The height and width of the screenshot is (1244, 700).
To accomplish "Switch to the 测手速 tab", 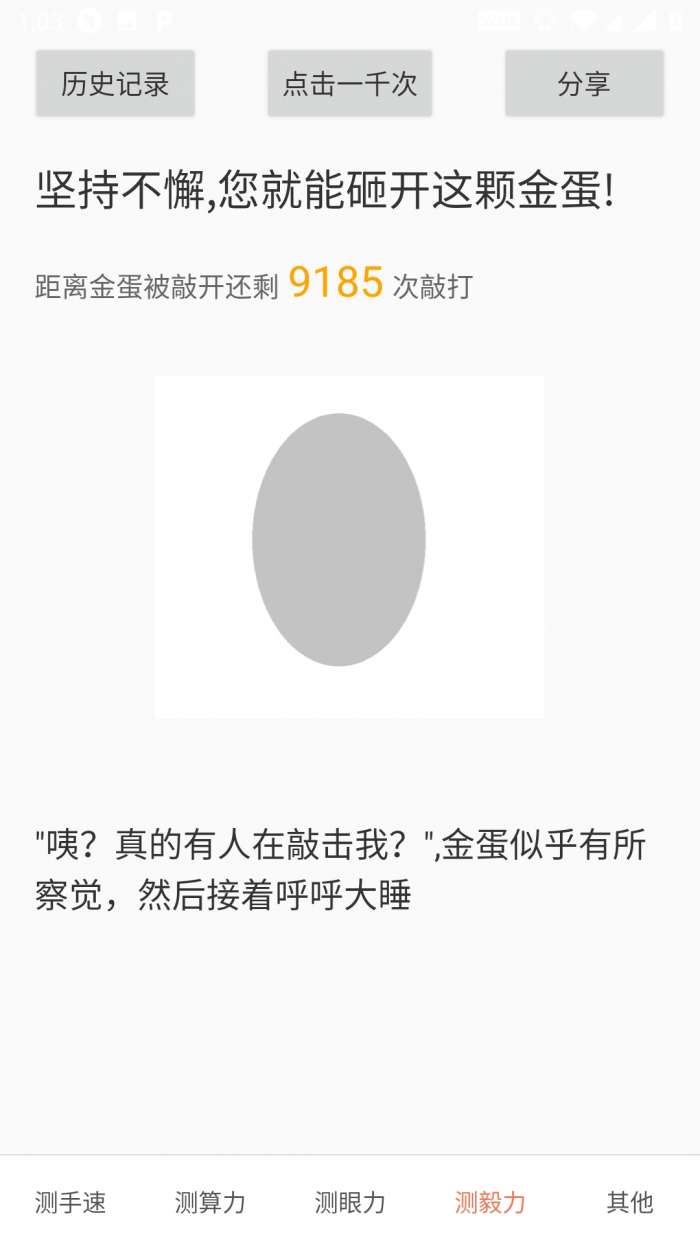I will click(x=70, y=1202).
